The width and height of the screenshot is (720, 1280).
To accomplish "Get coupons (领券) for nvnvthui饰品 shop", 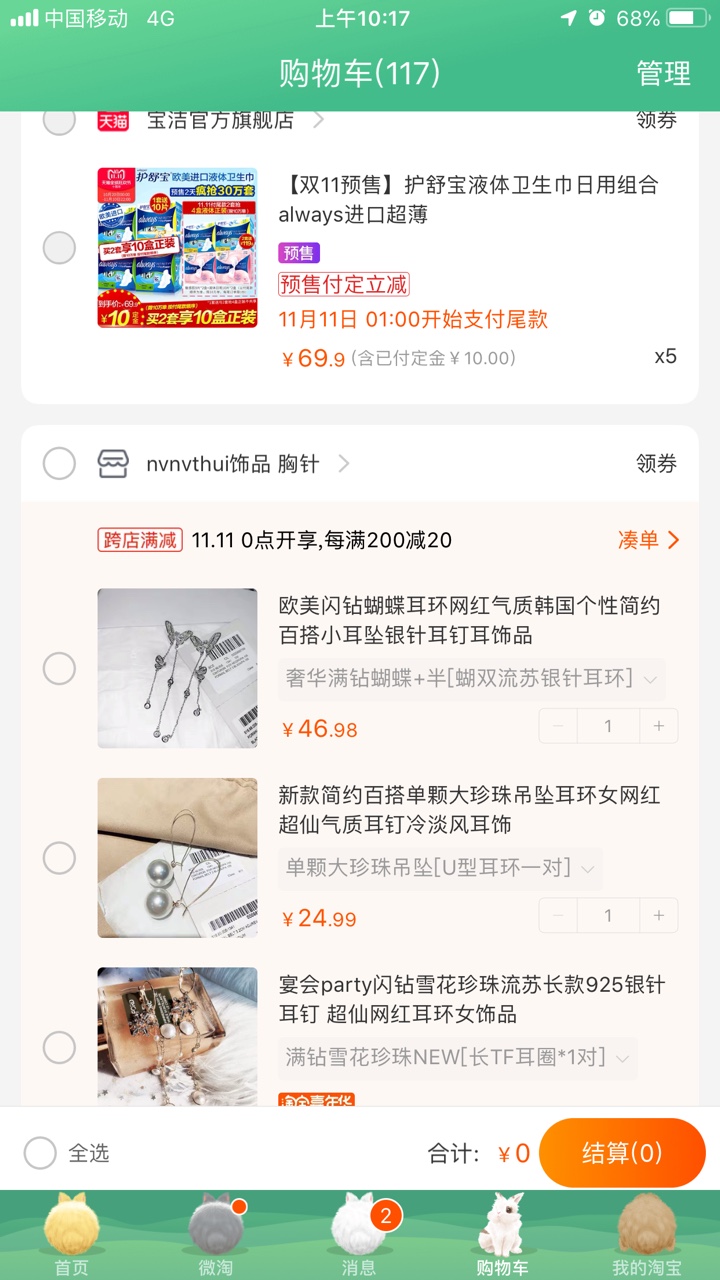I will [657, 463].
